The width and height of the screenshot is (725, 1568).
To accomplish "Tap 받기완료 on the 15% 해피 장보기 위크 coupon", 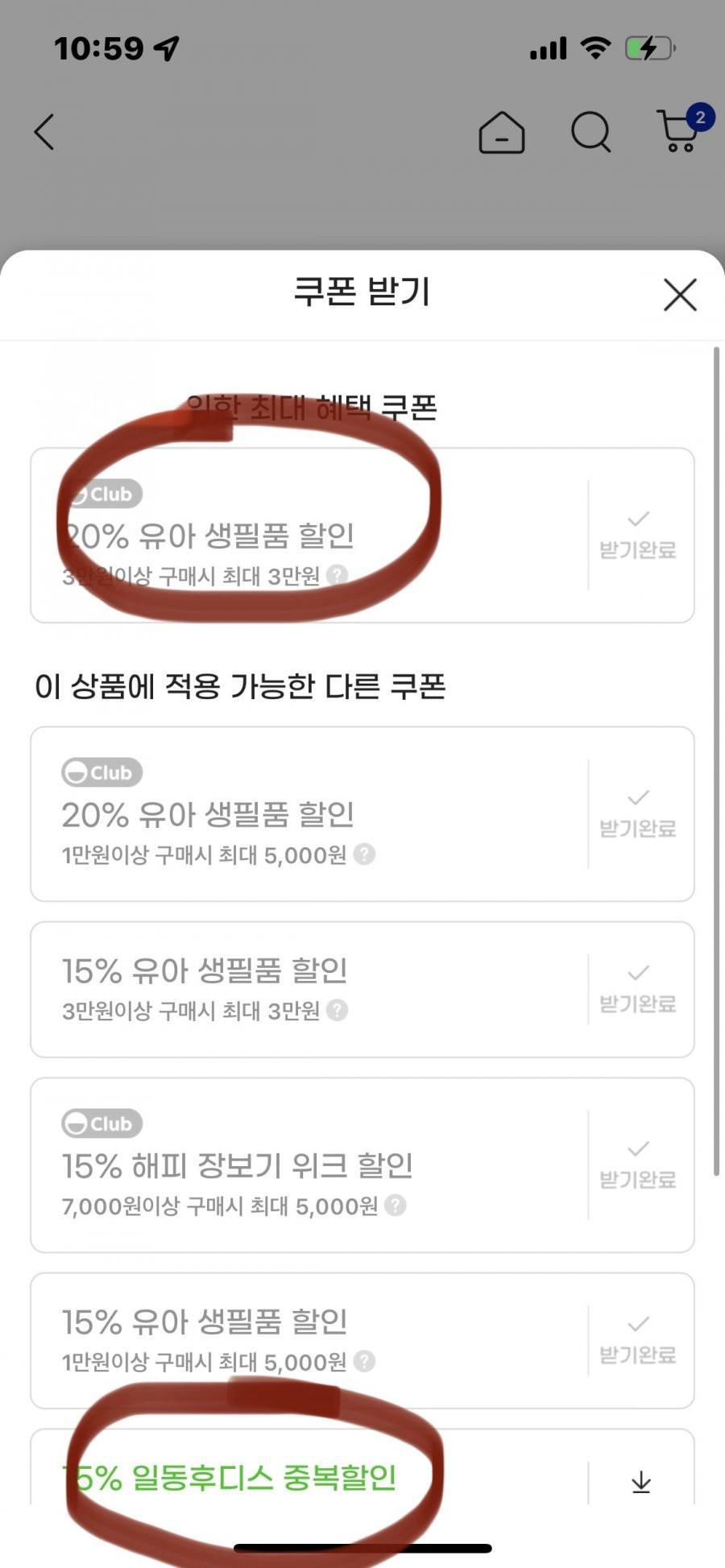I will click(638, 1165).
